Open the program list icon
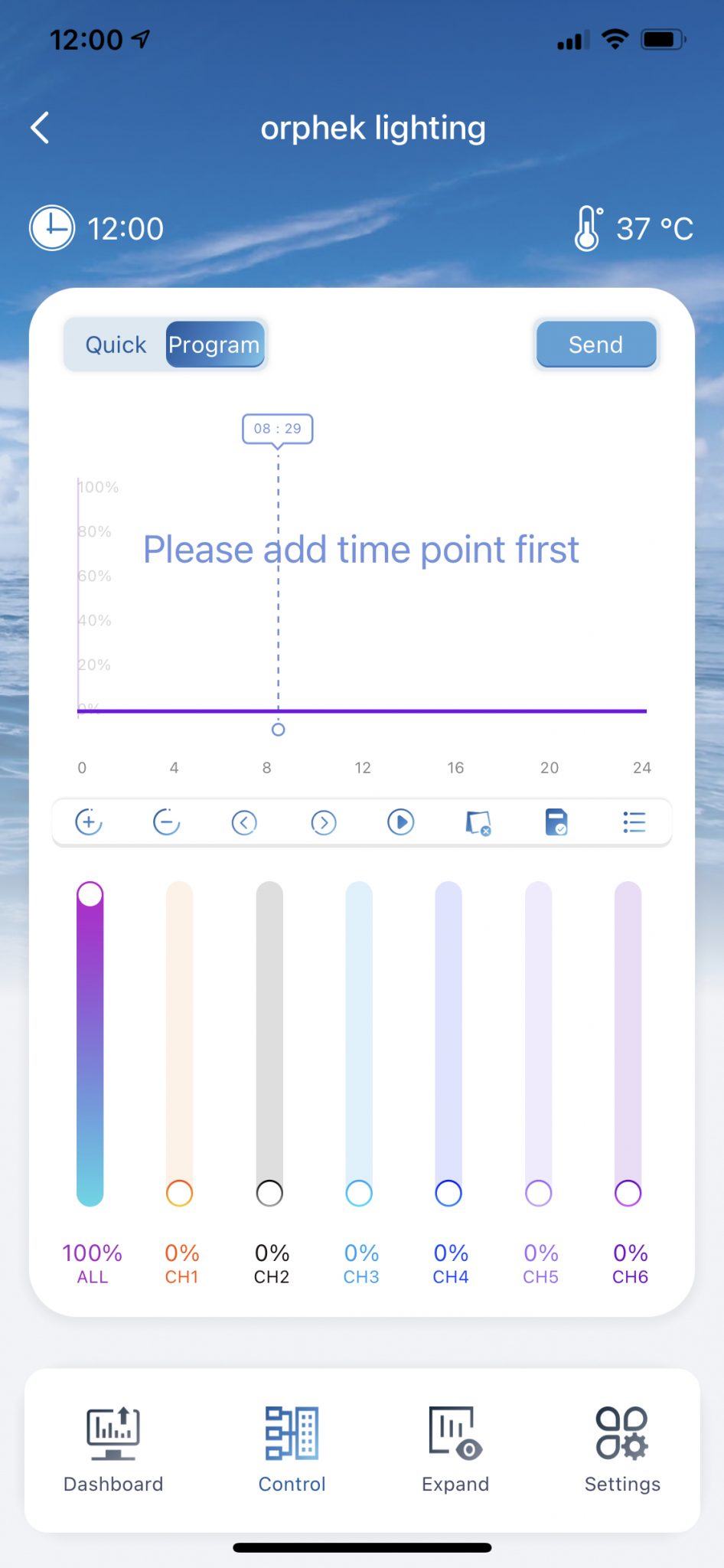 [x=634, y=822]
